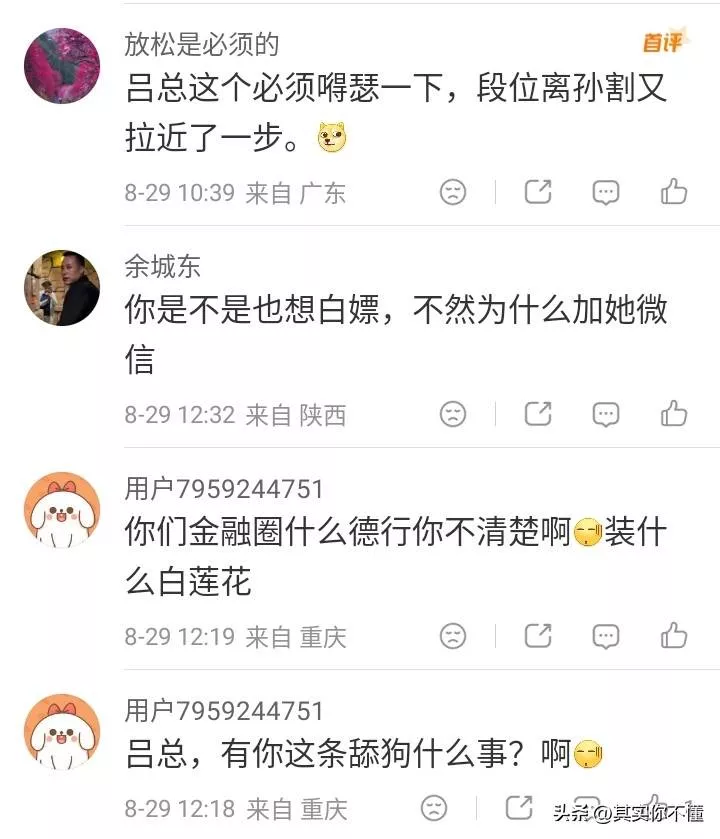The width and height of the screenshot is (720, 839).
Task: Dislike the comment by 放松是必须的
Action: (453, 192)
